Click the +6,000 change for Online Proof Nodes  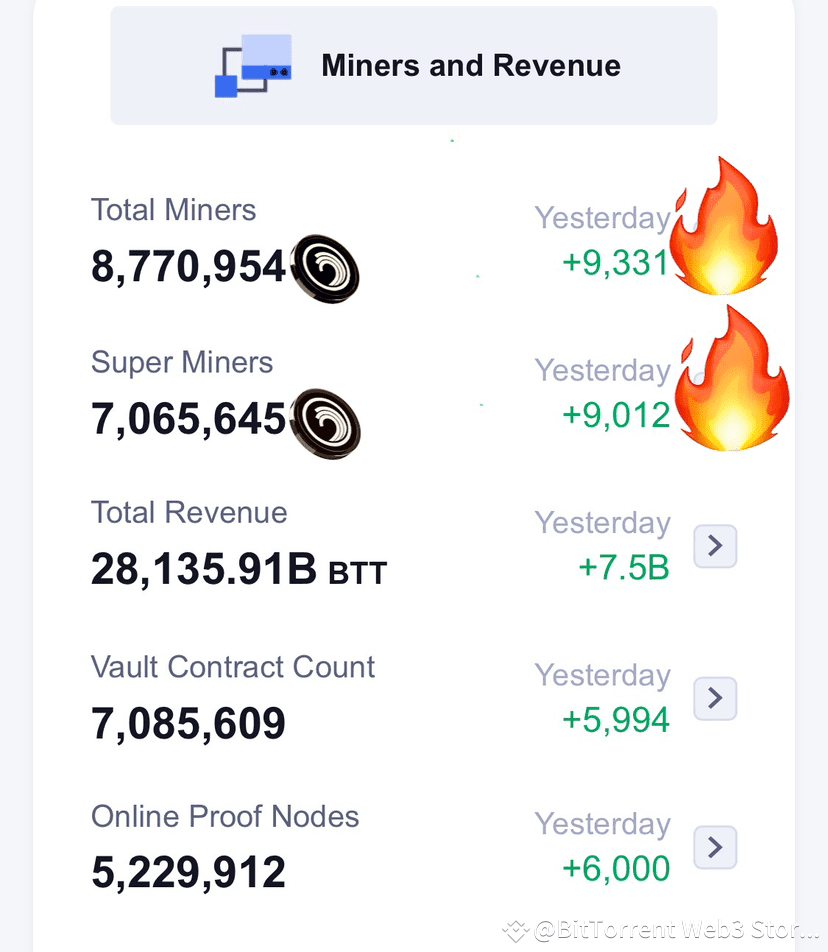pos(616,869)
